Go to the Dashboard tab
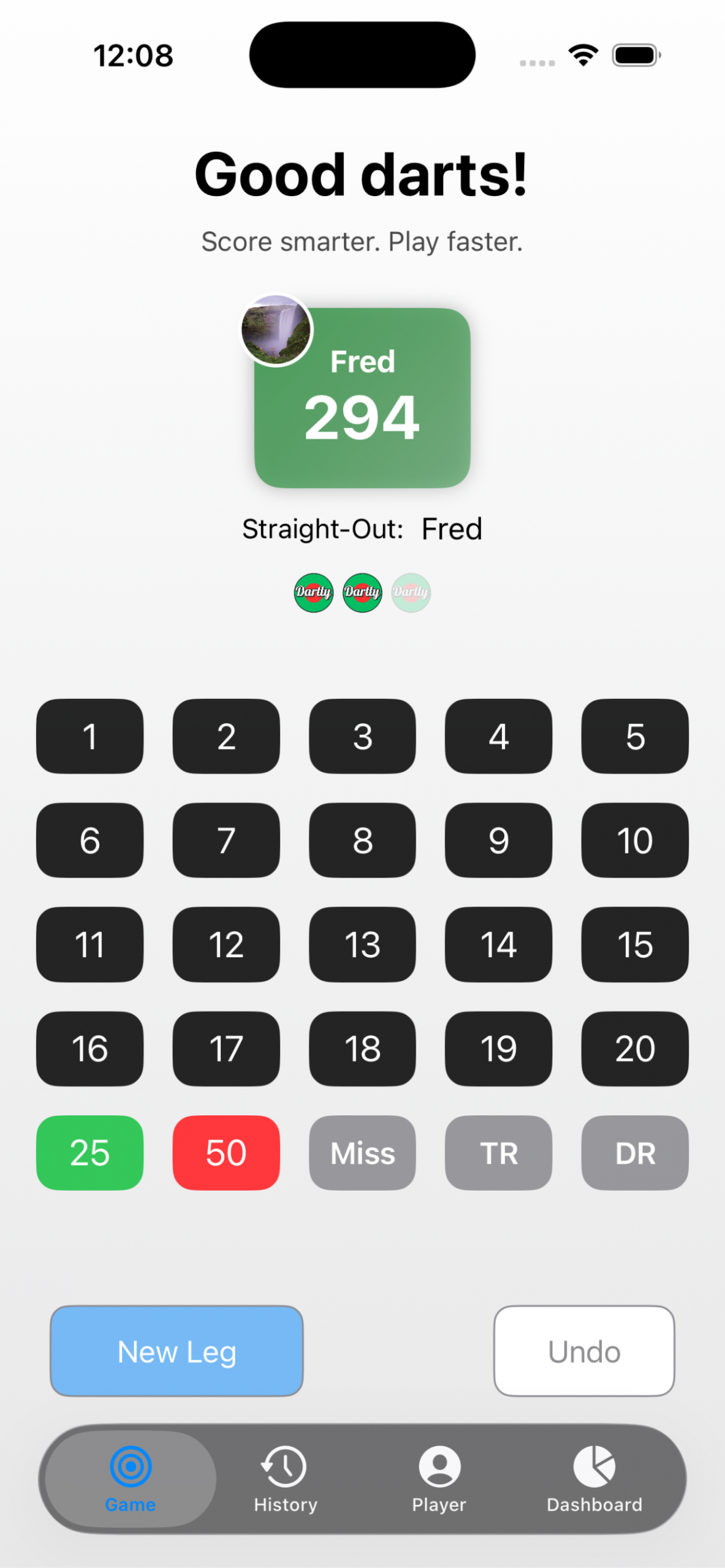 point(594,1478)
